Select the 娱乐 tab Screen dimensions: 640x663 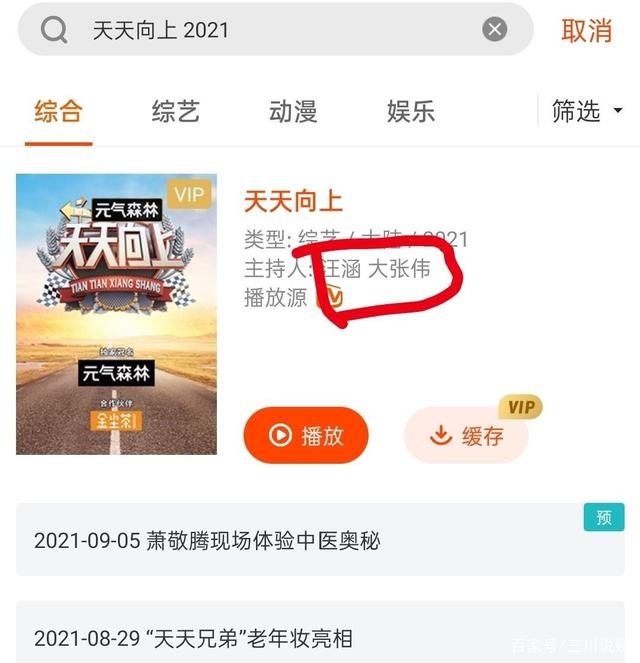(x=411, y=111)
